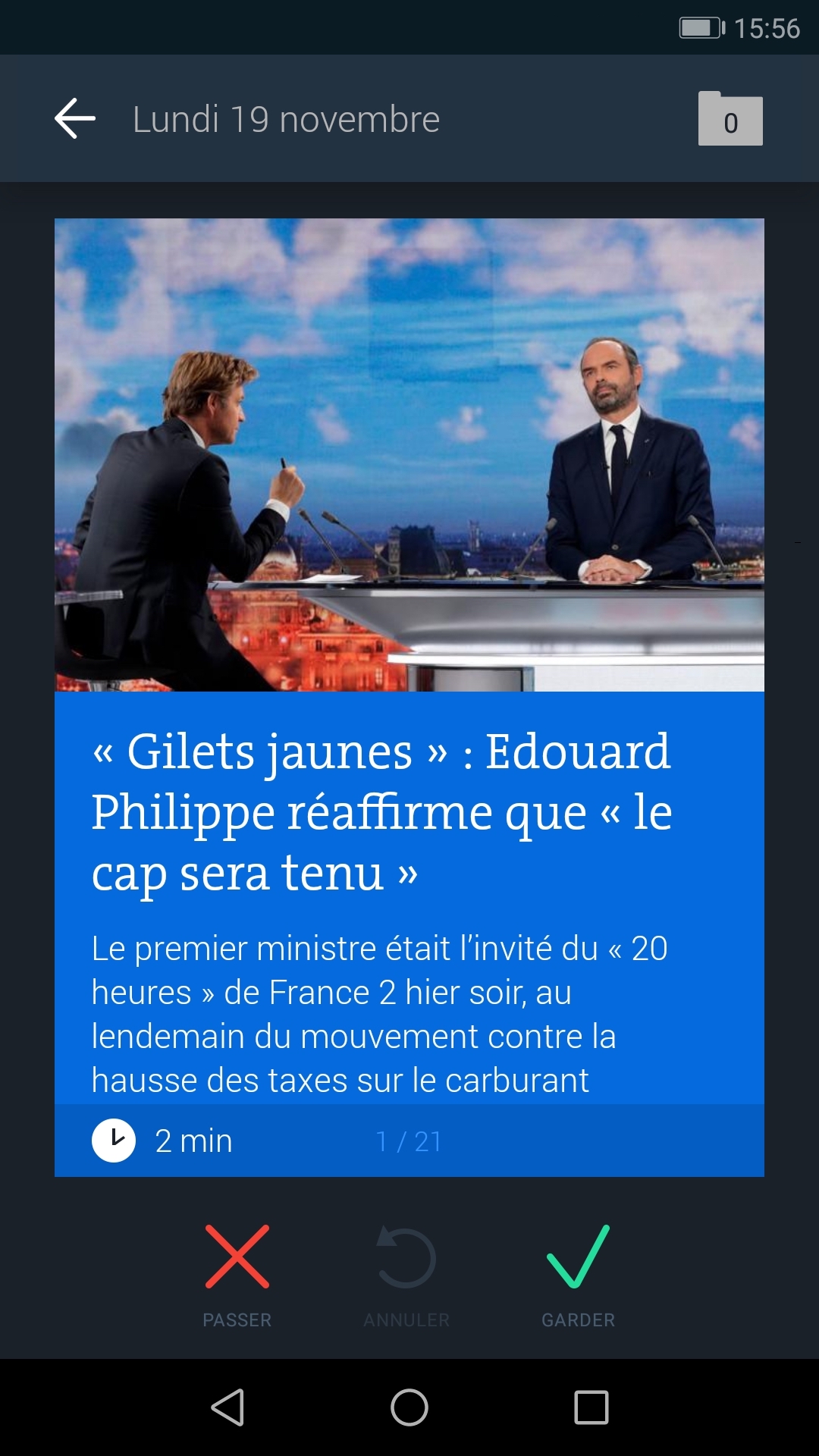
Task: Open the saved articles folder
Action: point(730,119)
